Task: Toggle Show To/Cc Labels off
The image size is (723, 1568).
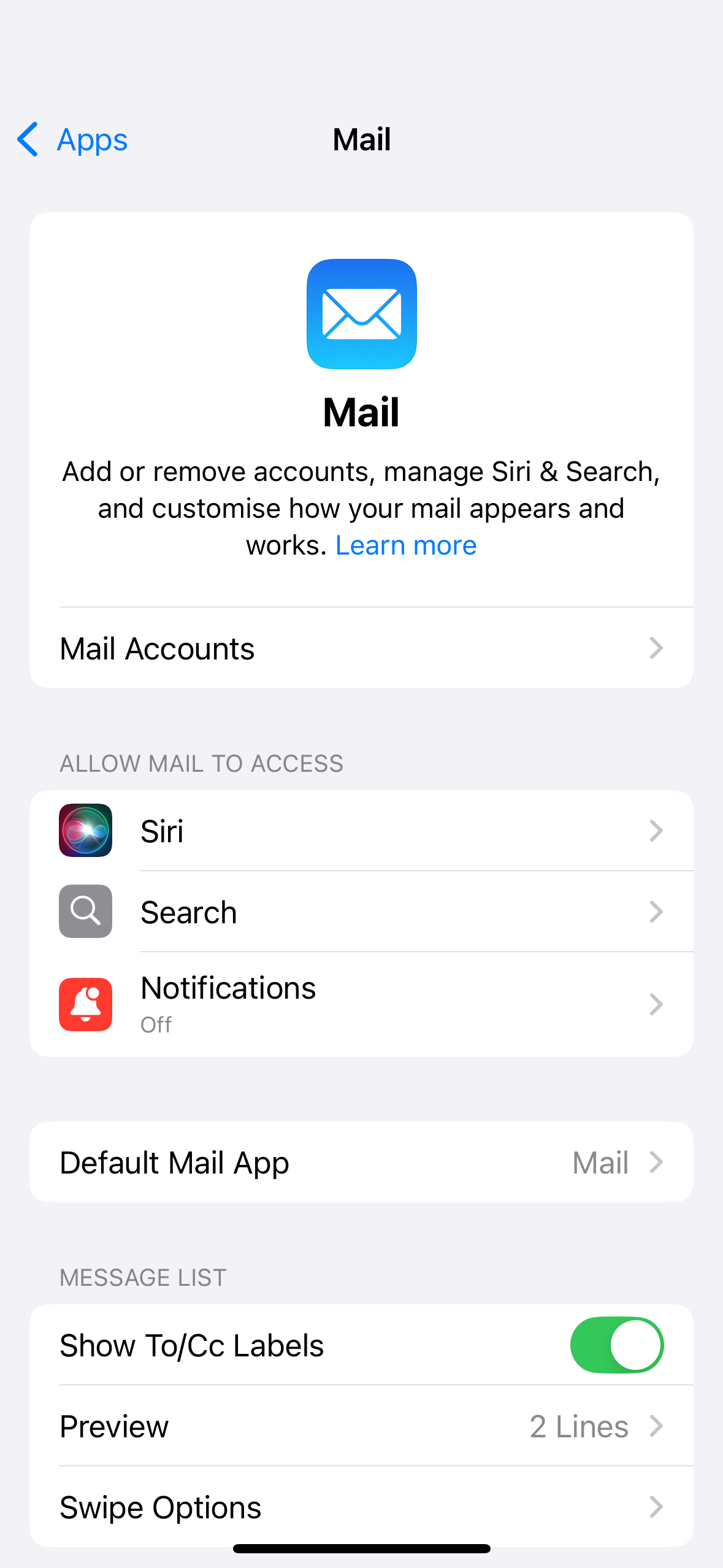Action: pos(616,1345)
